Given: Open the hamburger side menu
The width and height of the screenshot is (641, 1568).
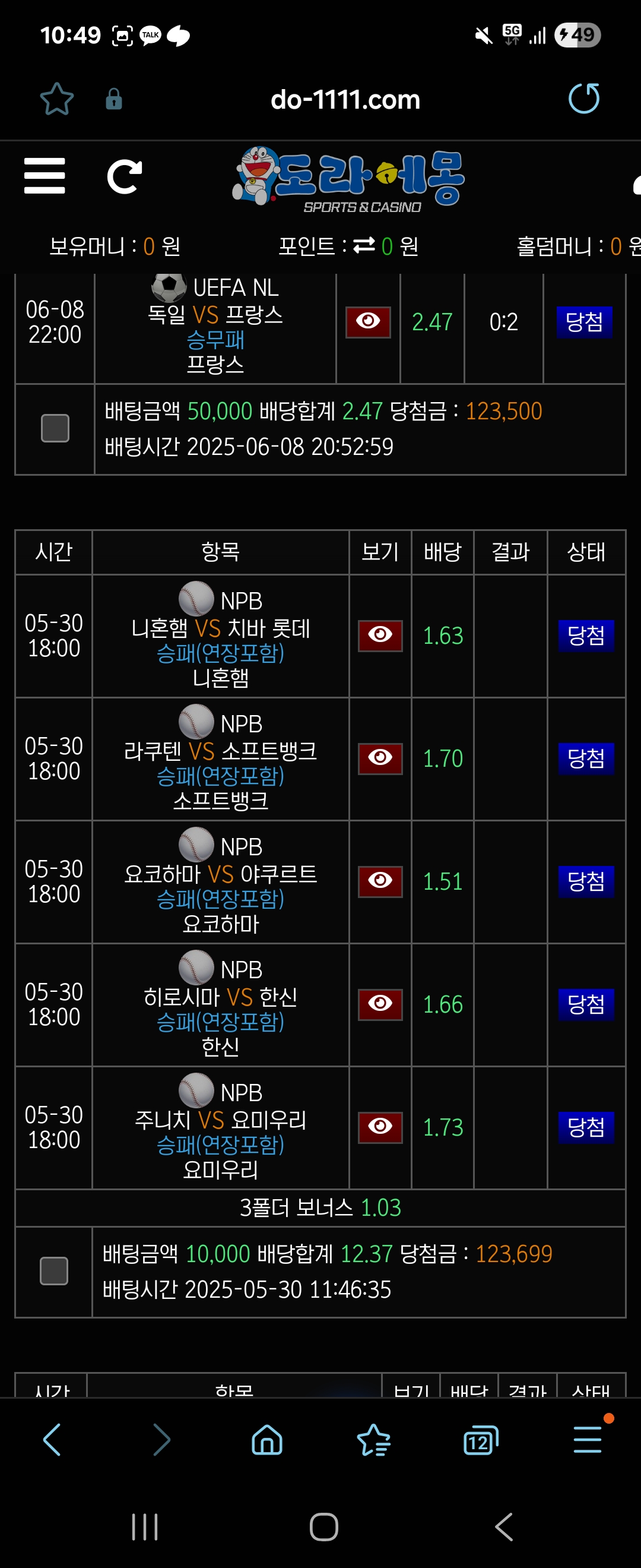Looking at the screenshot, I should [x=45, y=176].
